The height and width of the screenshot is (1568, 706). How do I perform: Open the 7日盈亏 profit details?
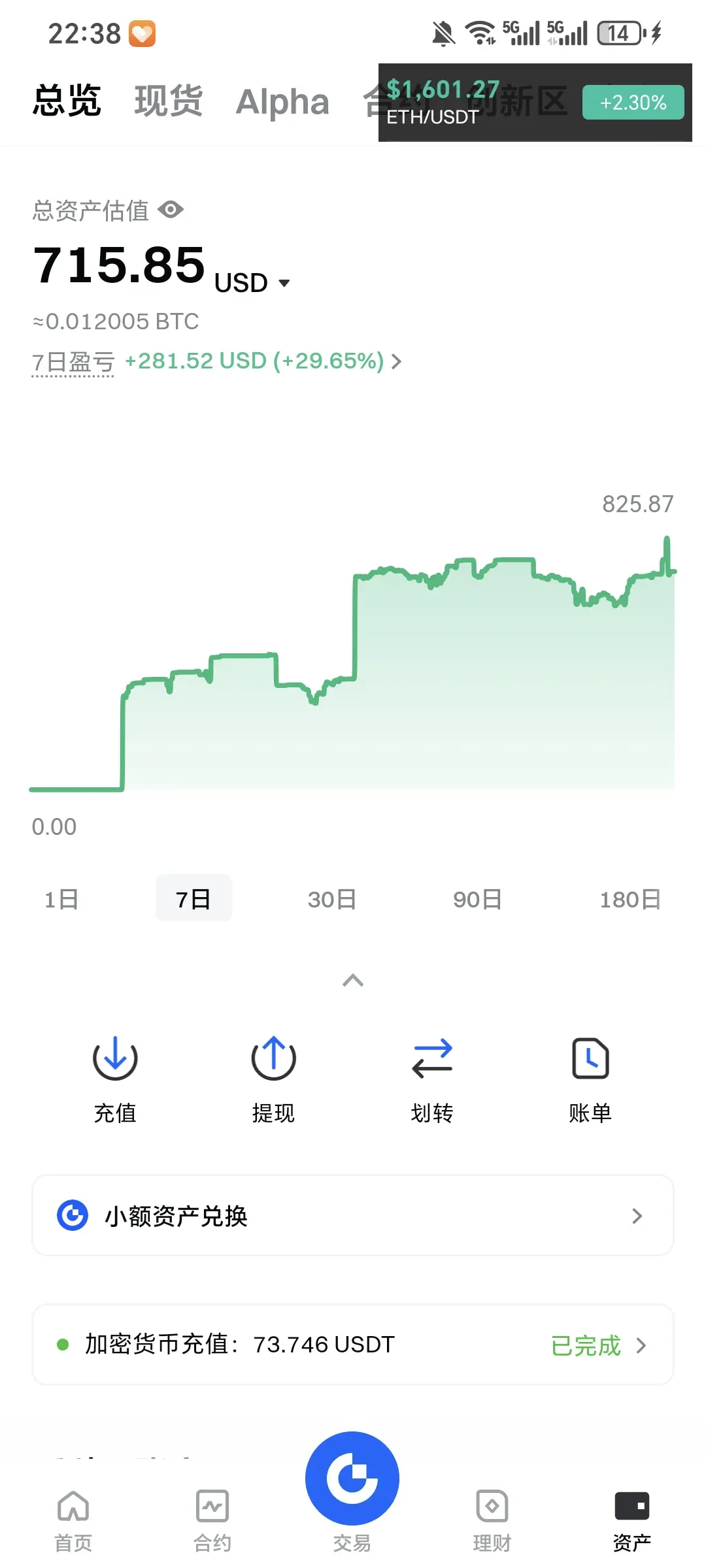[x=216, y=361]
